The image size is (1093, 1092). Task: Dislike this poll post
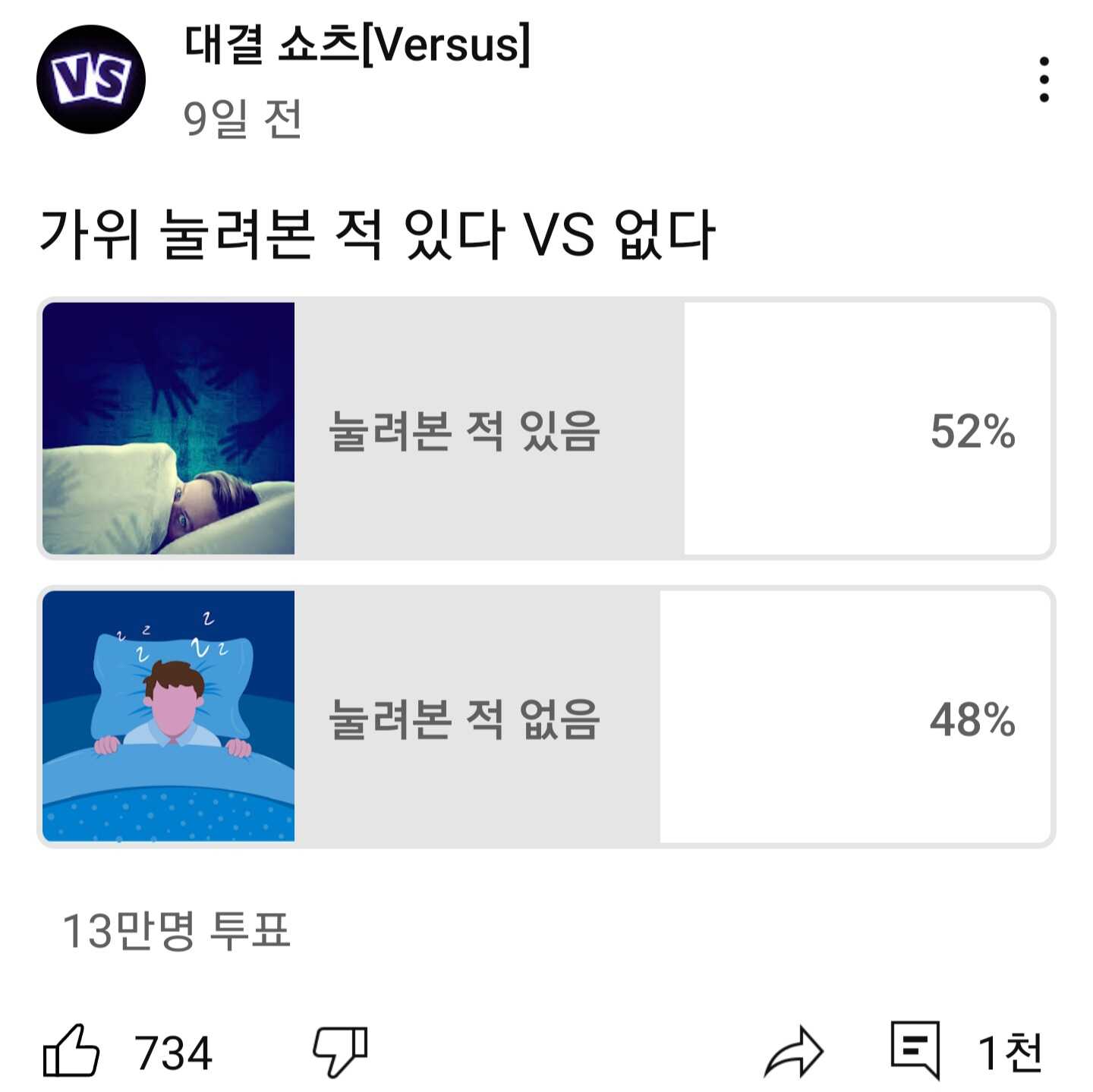pyautogui.click(x=340, y=1052)
